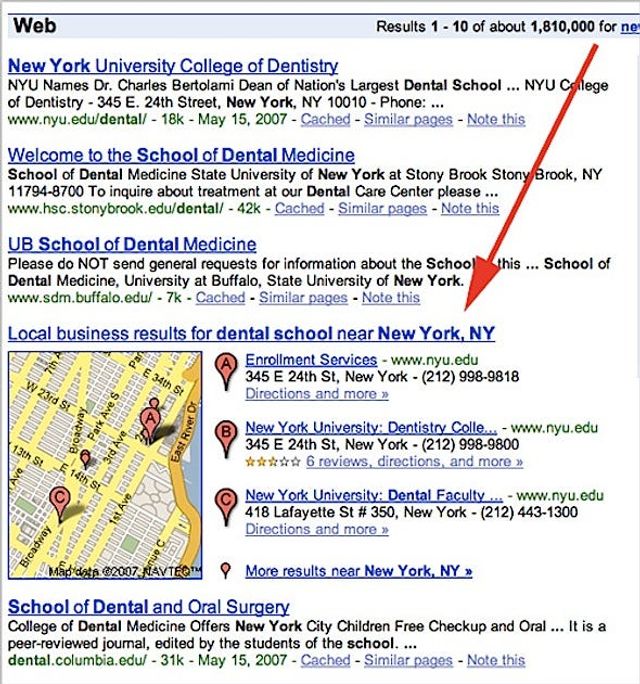Show Similar pages for dental.columbia.edu result
The image size is (640, 684).
tap(408, 660)
